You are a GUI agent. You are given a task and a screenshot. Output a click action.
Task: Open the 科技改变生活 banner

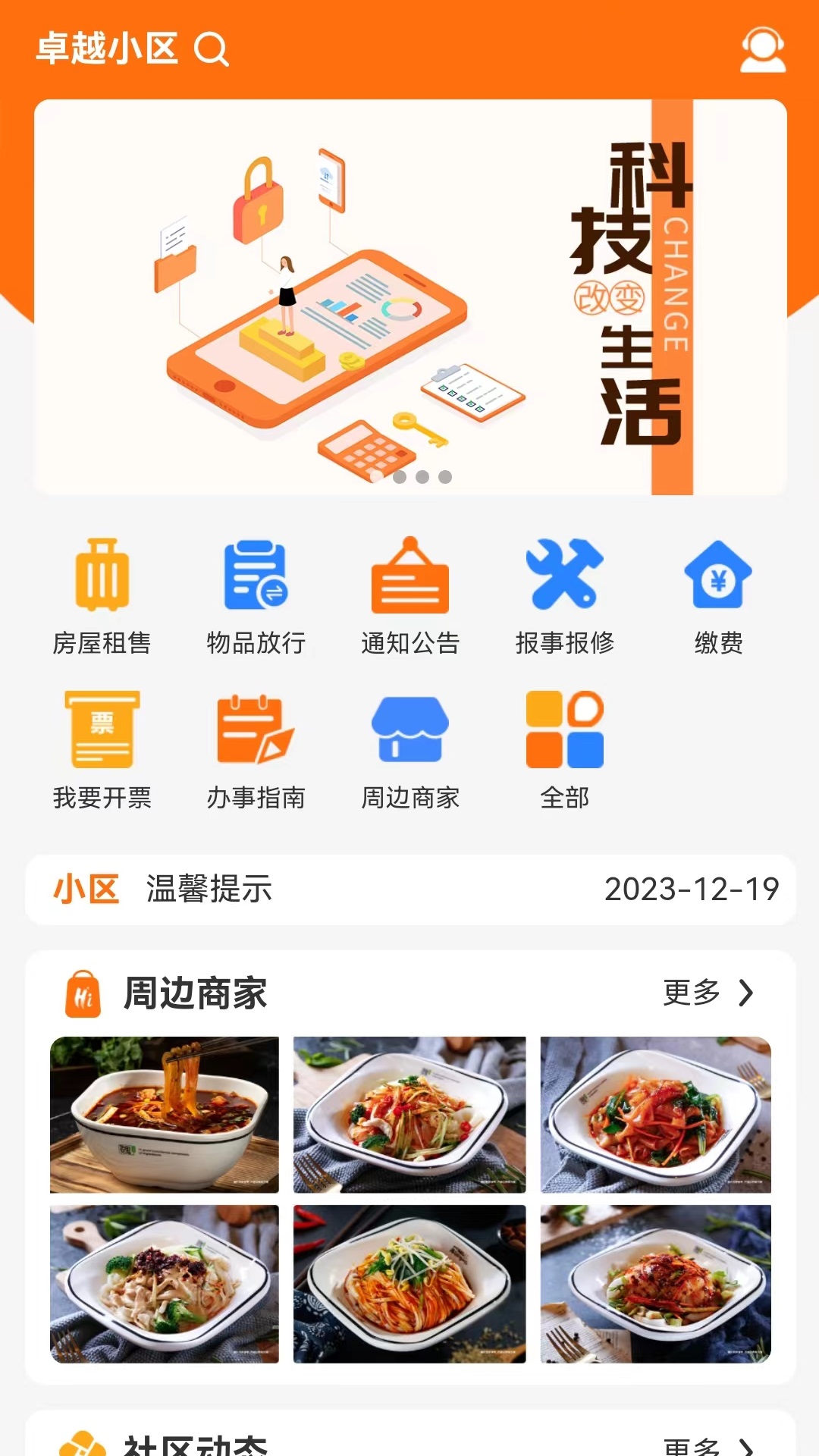[x=409, y=297]
